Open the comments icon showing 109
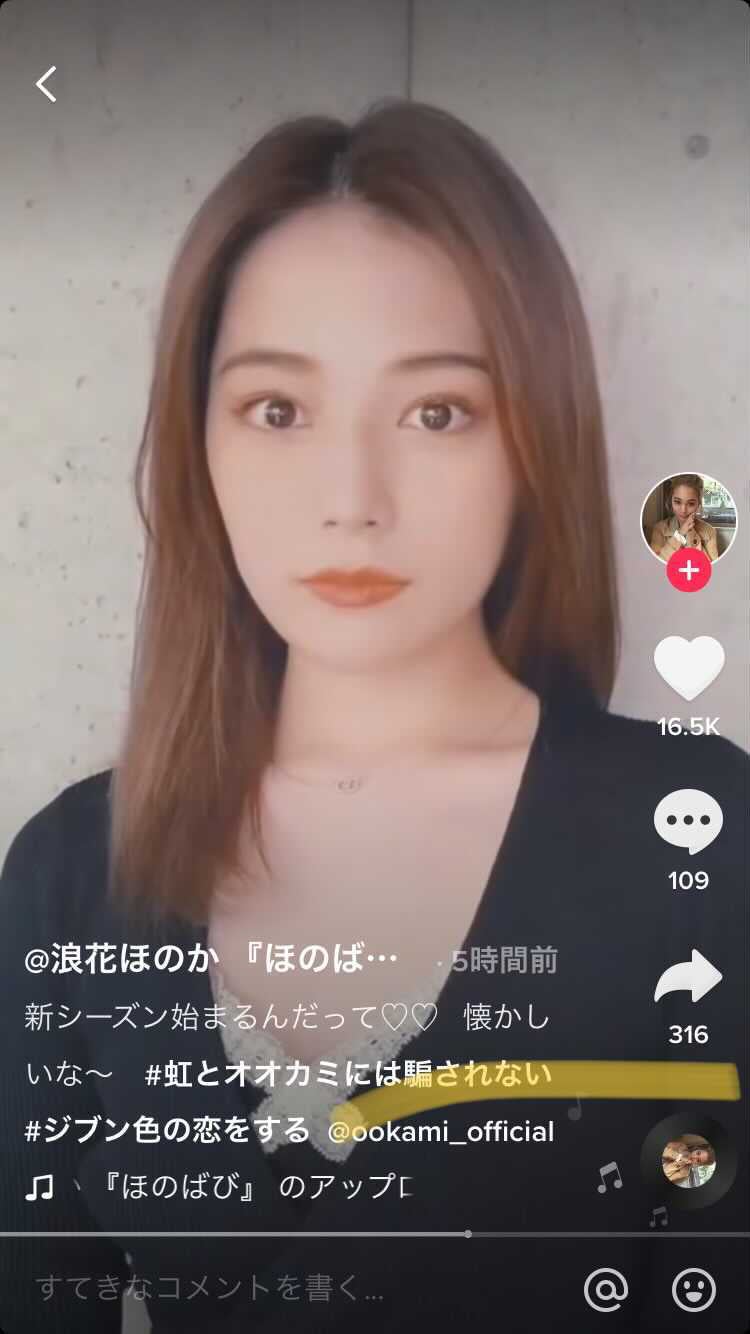Image resolution: width=750 pixels, height=1334 pixels. tap(689, 820)
